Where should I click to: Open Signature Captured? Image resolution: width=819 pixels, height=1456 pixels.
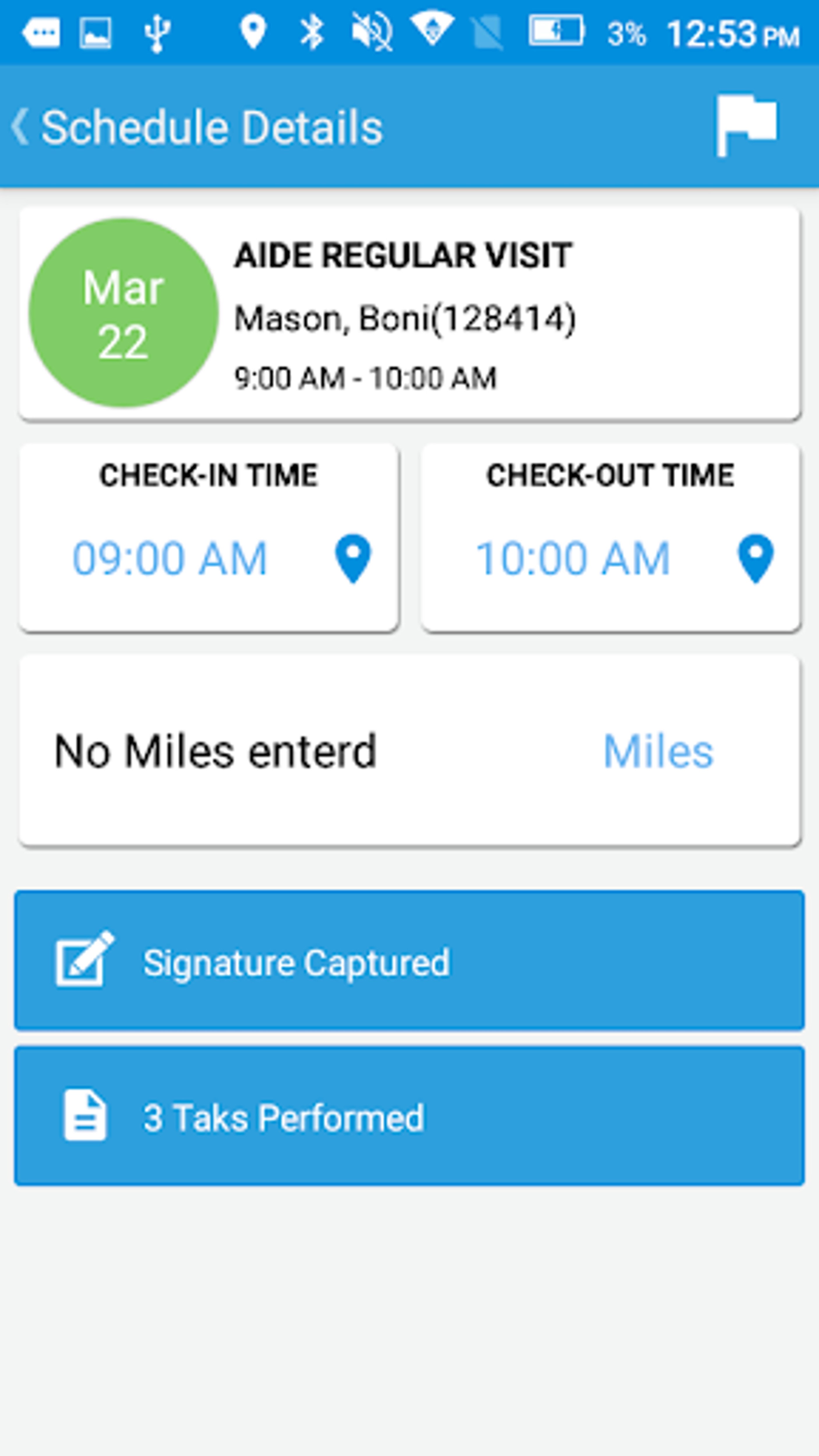[x=409, y=960]
